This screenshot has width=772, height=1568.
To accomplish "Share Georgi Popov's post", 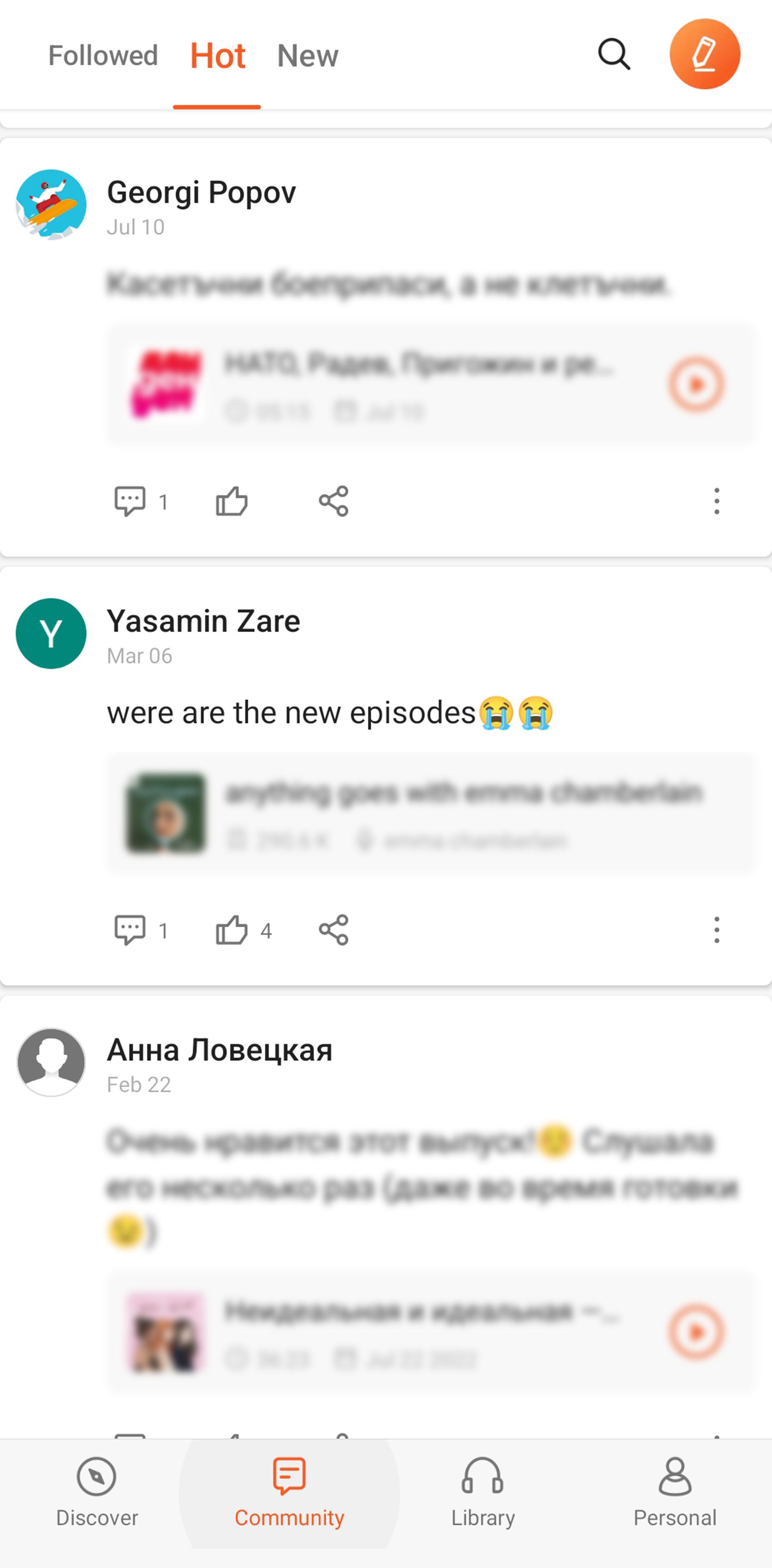I will tap(334, 502).
